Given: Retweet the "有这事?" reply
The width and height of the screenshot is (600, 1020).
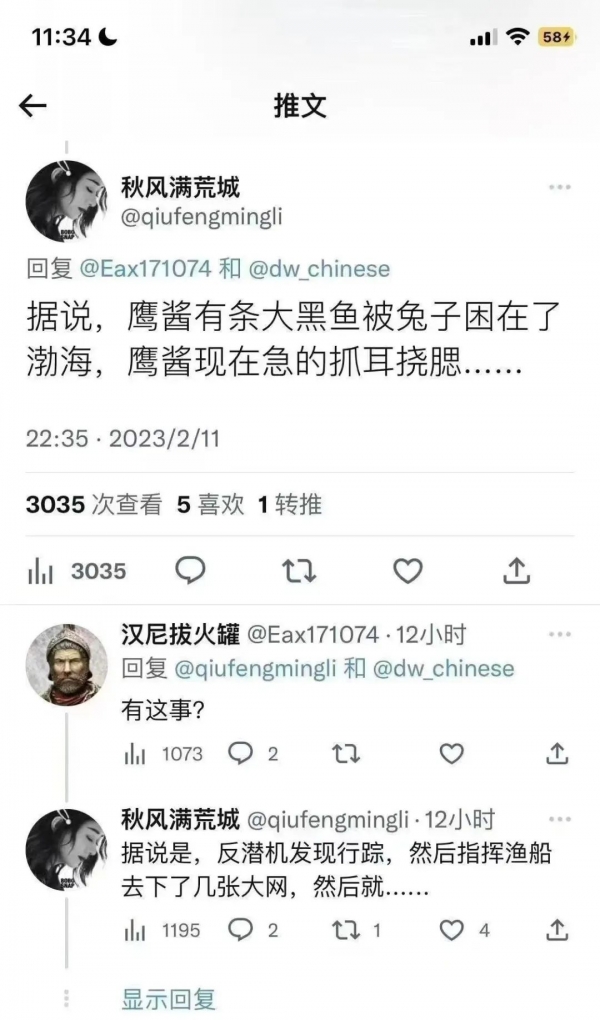Looking at the screenshot, I should 346,754.
